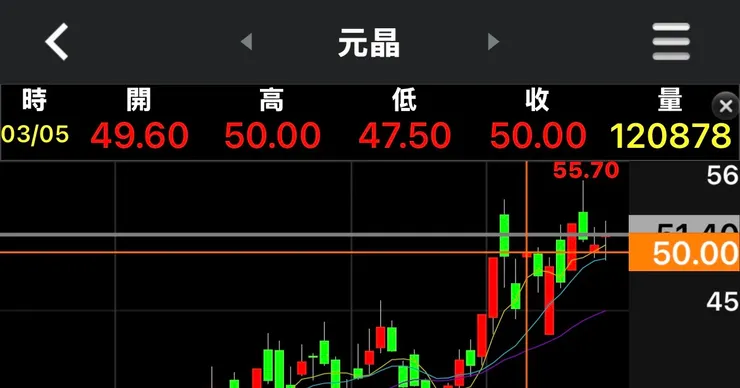Close the price info bar
Viewport: 740px width, 388px height.
(x=726, y=106)
